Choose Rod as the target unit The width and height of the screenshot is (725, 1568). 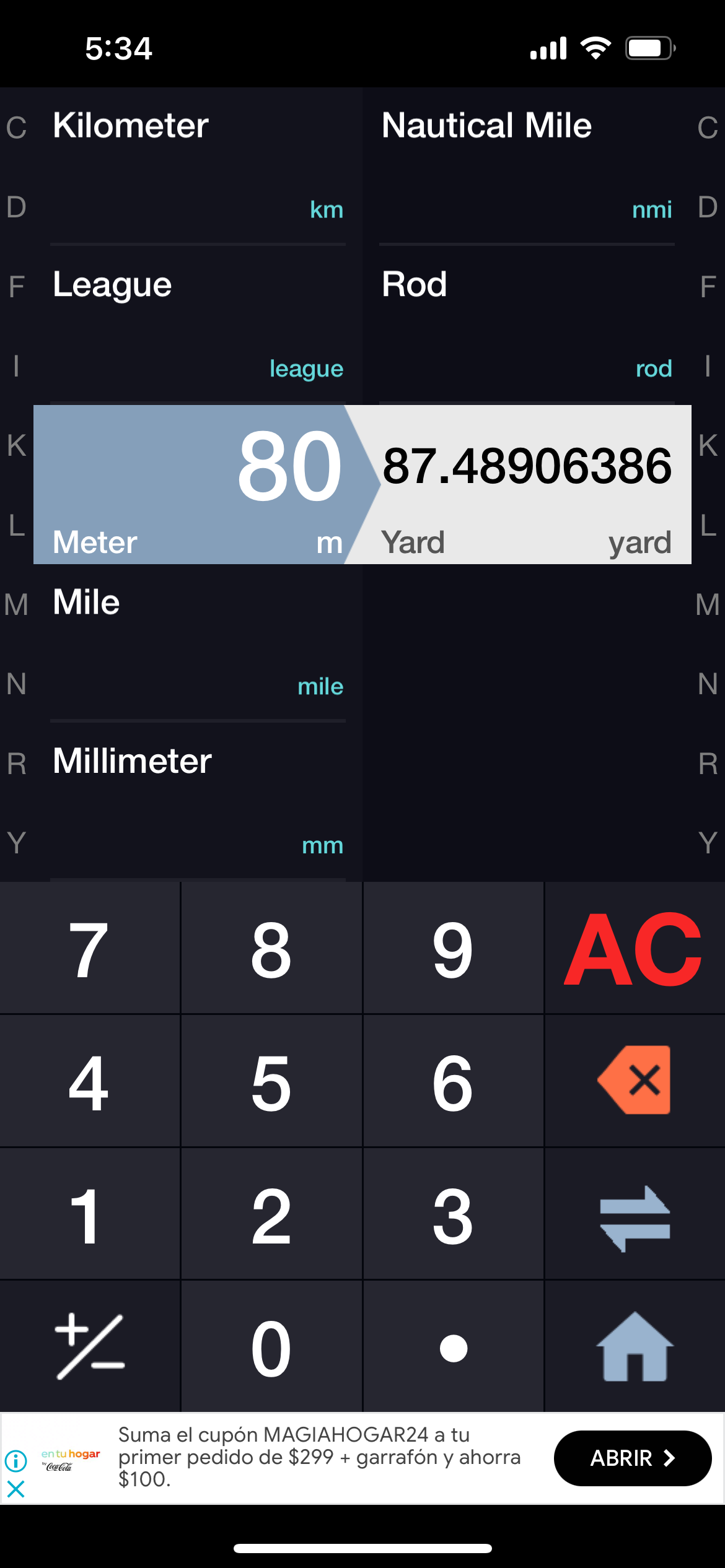(527, 323)
